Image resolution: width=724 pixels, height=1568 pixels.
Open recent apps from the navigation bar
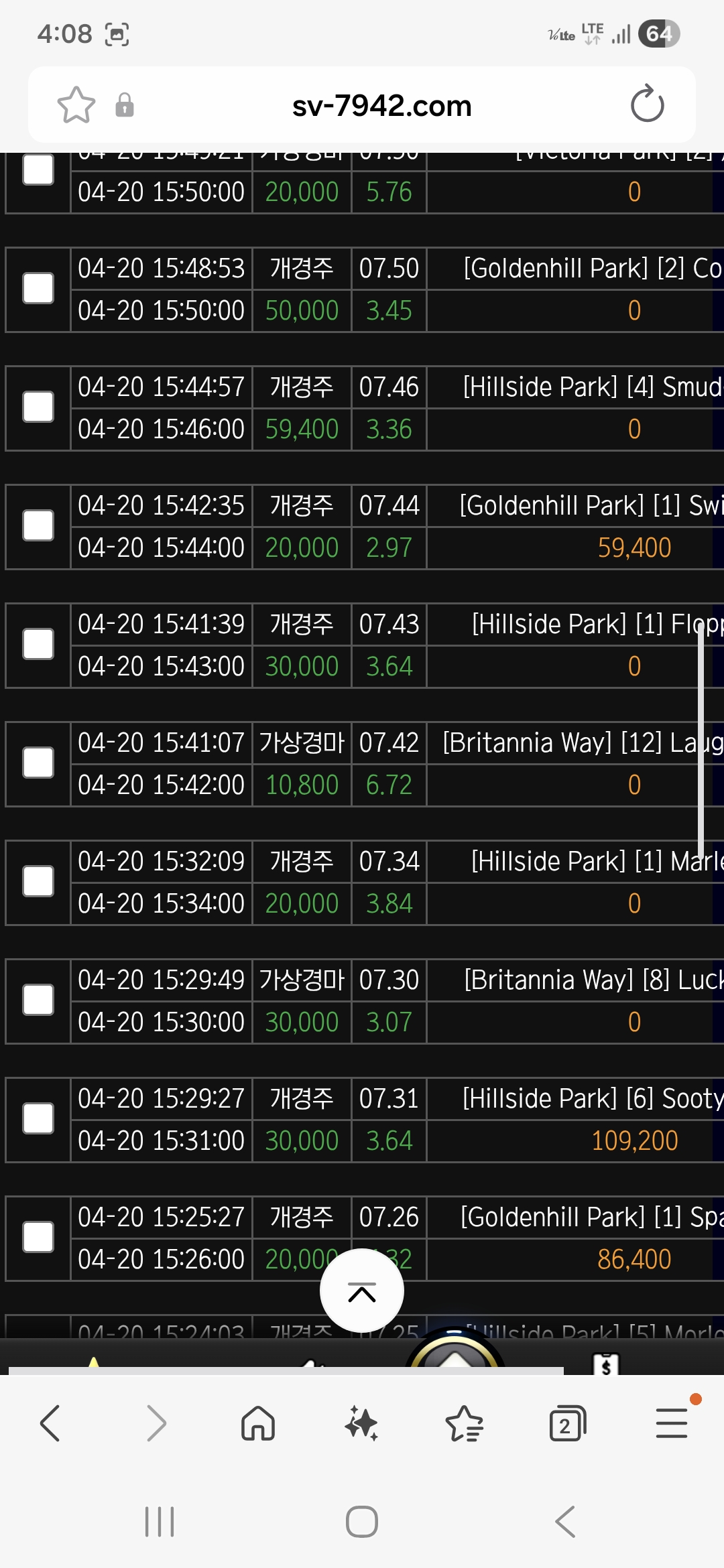tap(160, 1522)
